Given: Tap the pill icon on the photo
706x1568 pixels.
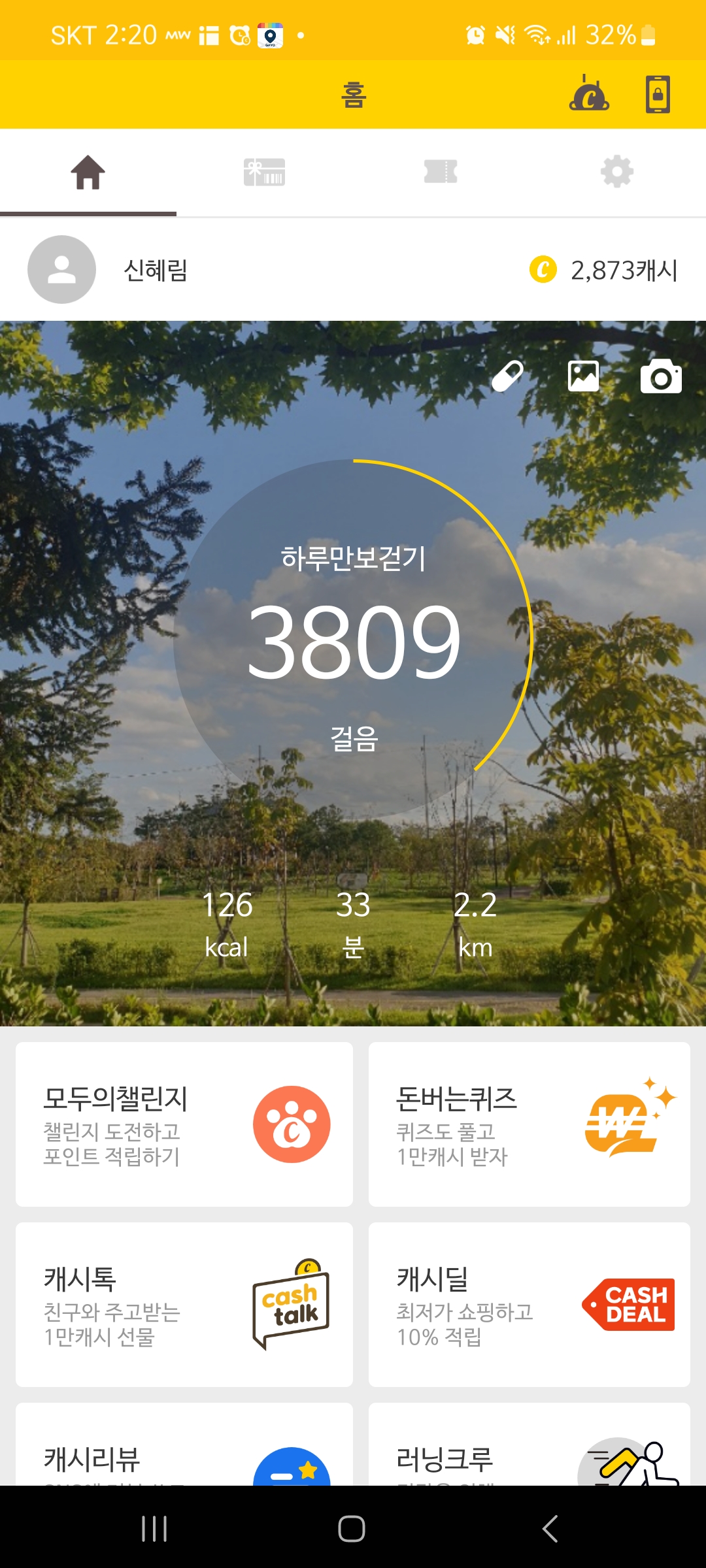Looking at the screenshot, I should coord(507,376).
